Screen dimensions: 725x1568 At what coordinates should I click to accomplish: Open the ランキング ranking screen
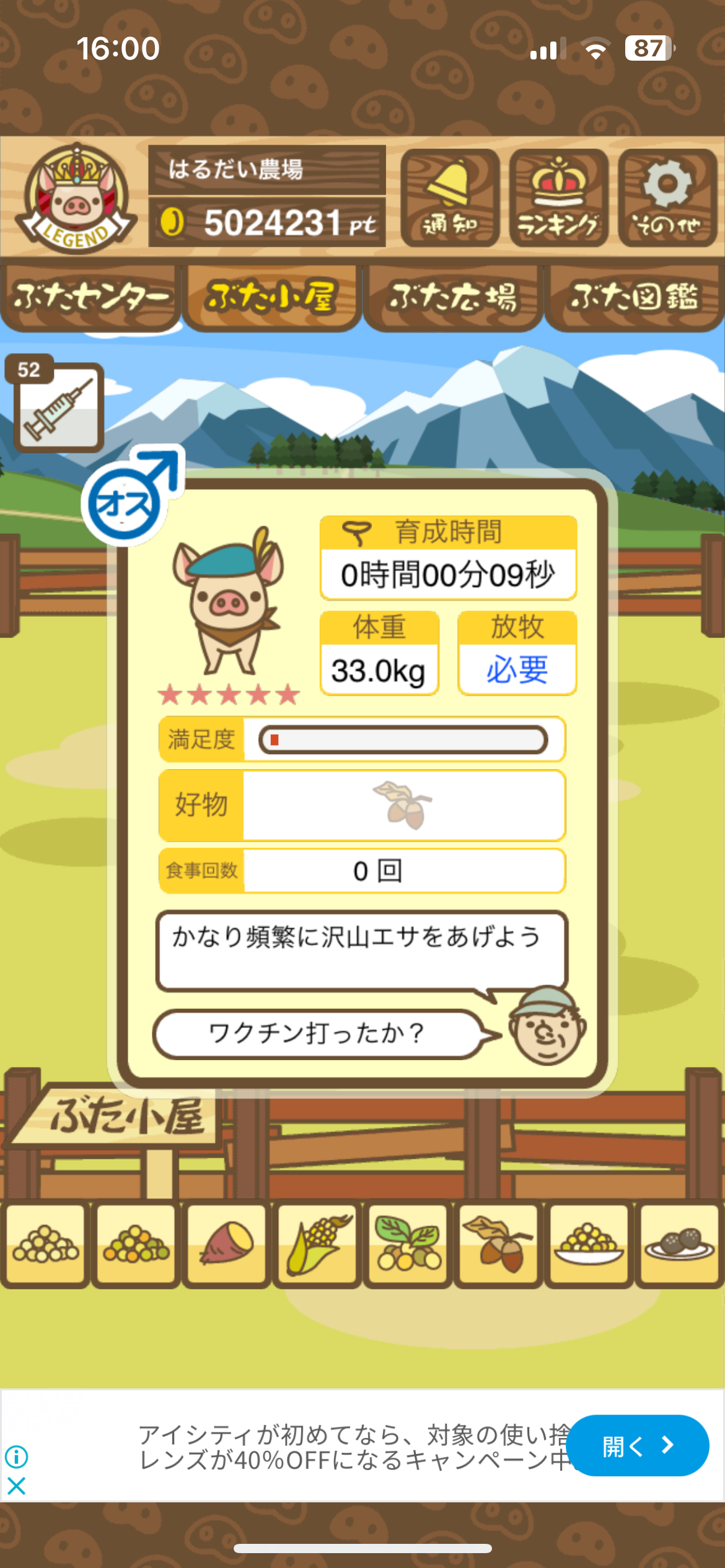click(558, 198)
